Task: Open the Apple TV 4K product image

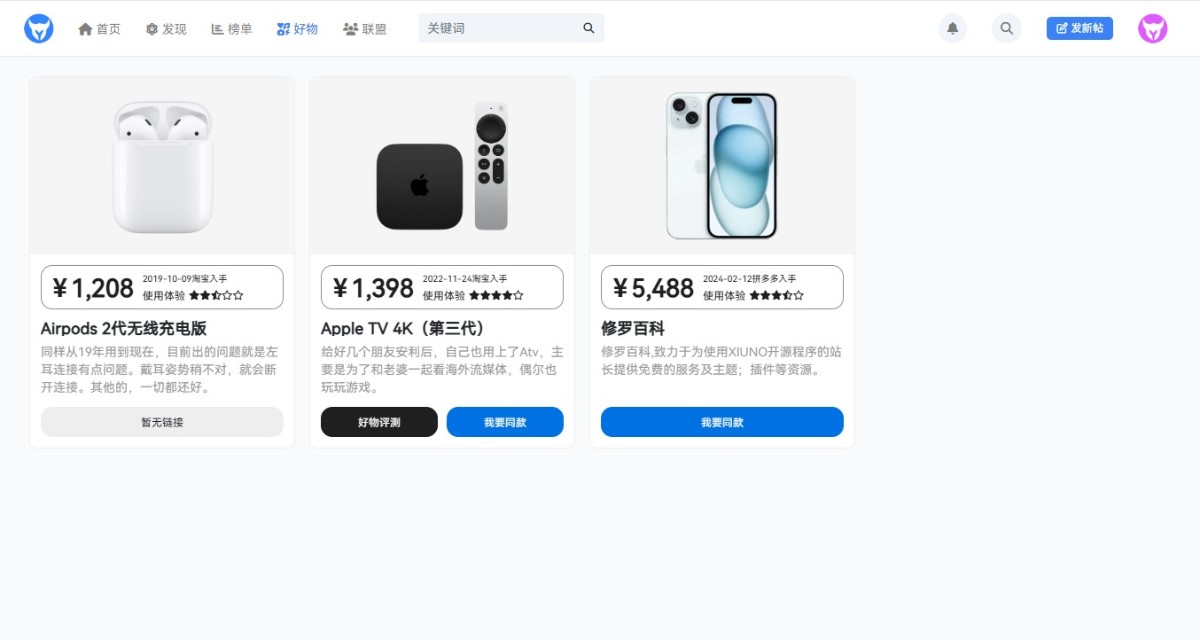Action: [442, 166]
